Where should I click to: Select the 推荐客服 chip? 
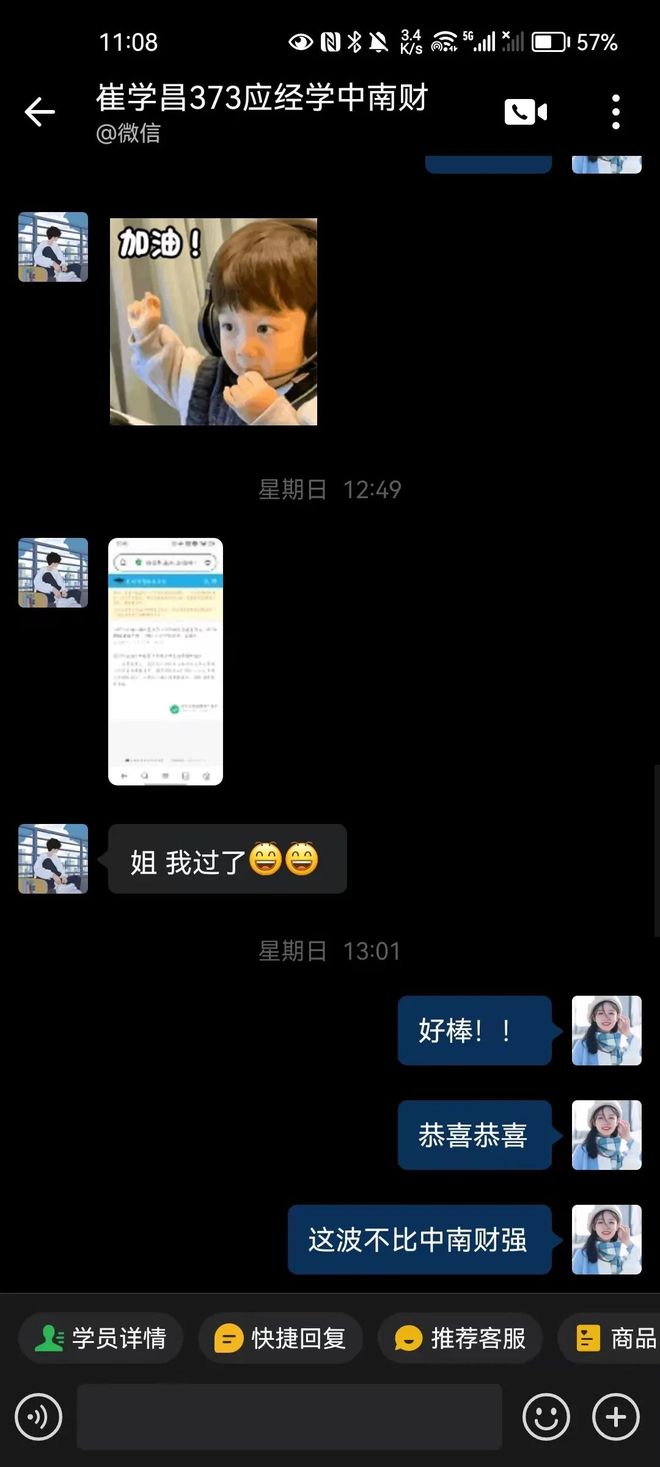point(460,1338)
